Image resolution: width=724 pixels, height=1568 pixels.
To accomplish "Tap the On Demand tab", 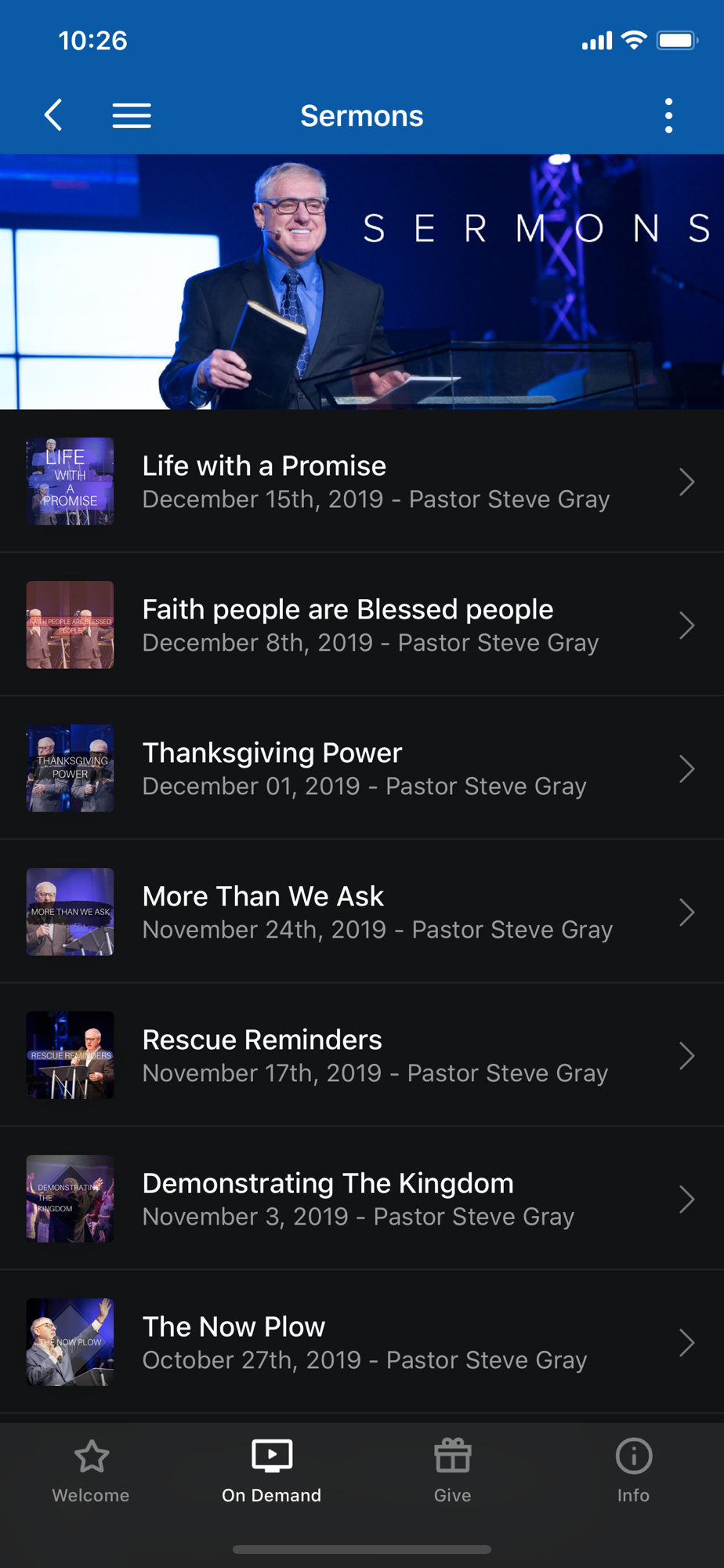I will coord(271,1471).
